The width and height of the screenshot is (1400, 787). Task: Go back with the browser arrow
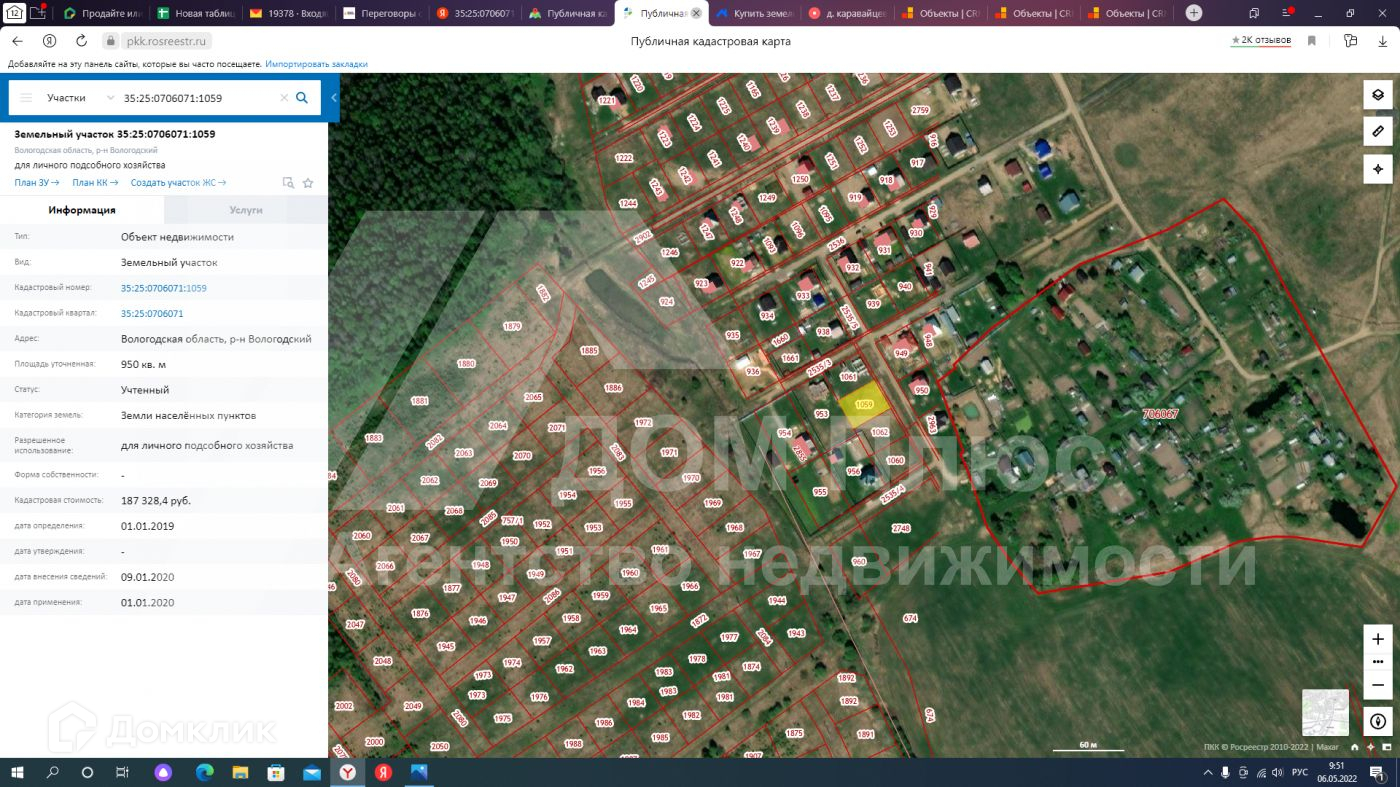point(17,41)
